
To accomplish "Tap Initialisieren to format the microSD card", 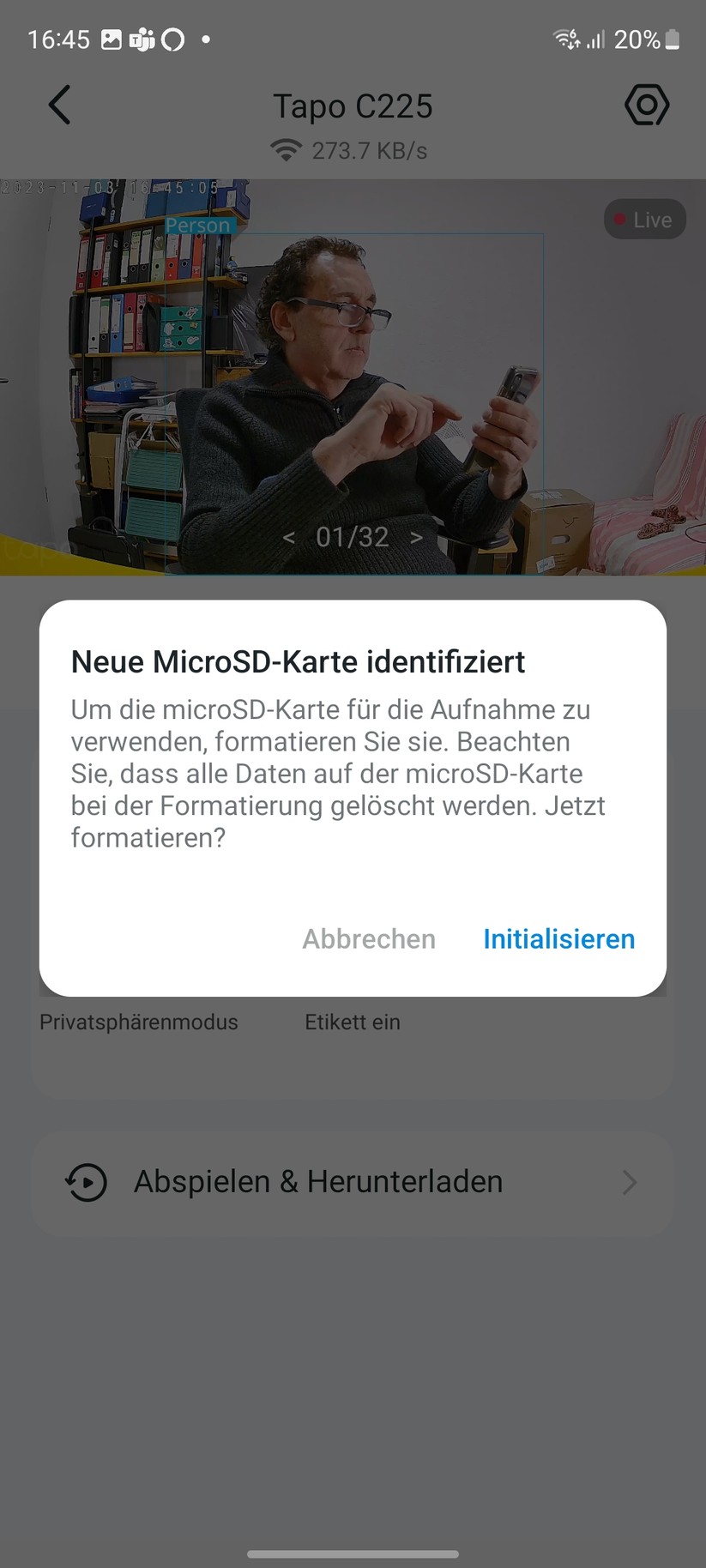I will click(558, 938).
